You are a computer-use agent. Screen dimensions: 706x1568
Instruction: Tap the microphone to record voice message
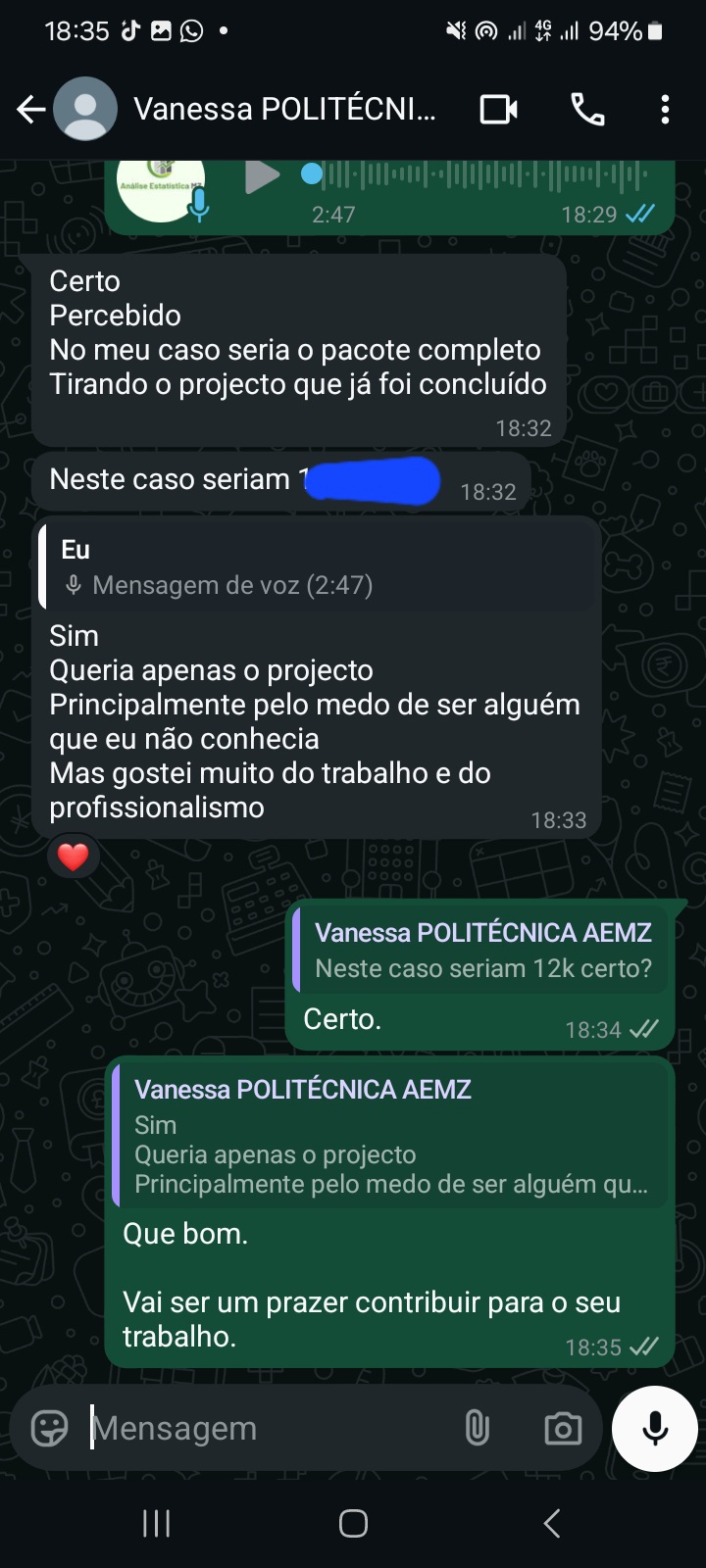point(654,1428)
